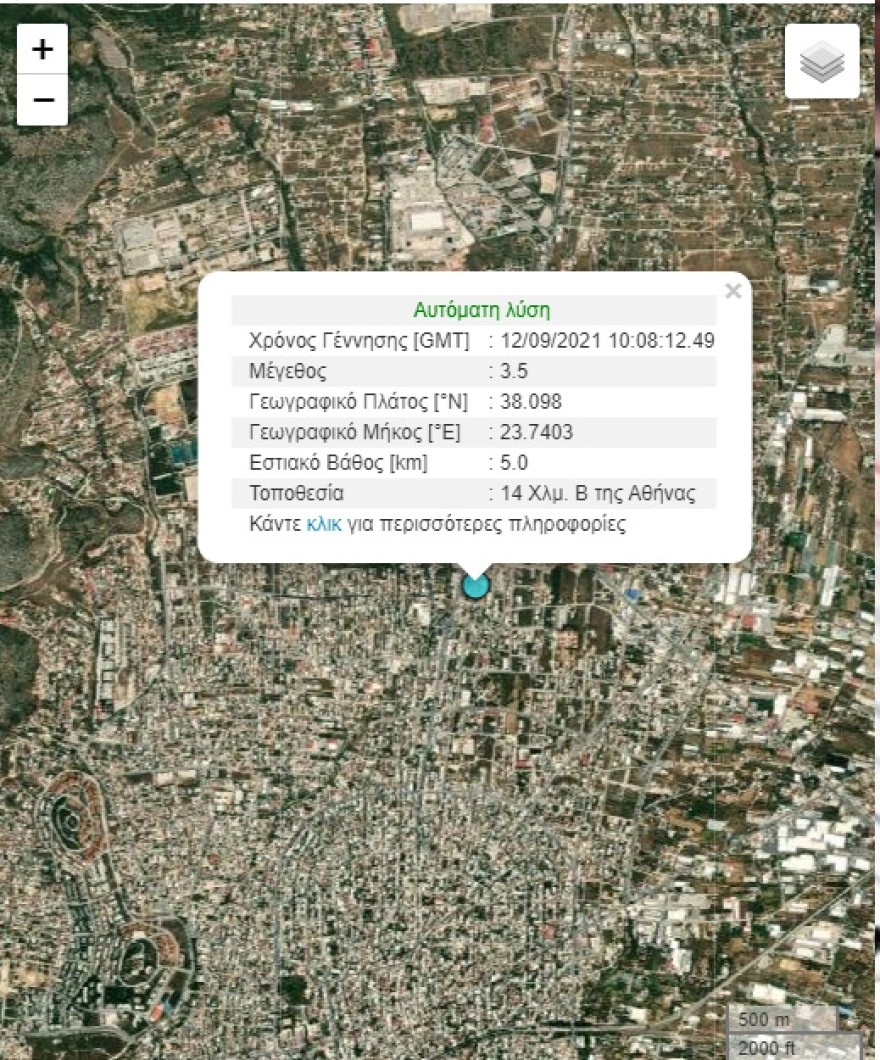The image size is (880, 1060).
Task: Zoom out of the map
Action: 42,100
